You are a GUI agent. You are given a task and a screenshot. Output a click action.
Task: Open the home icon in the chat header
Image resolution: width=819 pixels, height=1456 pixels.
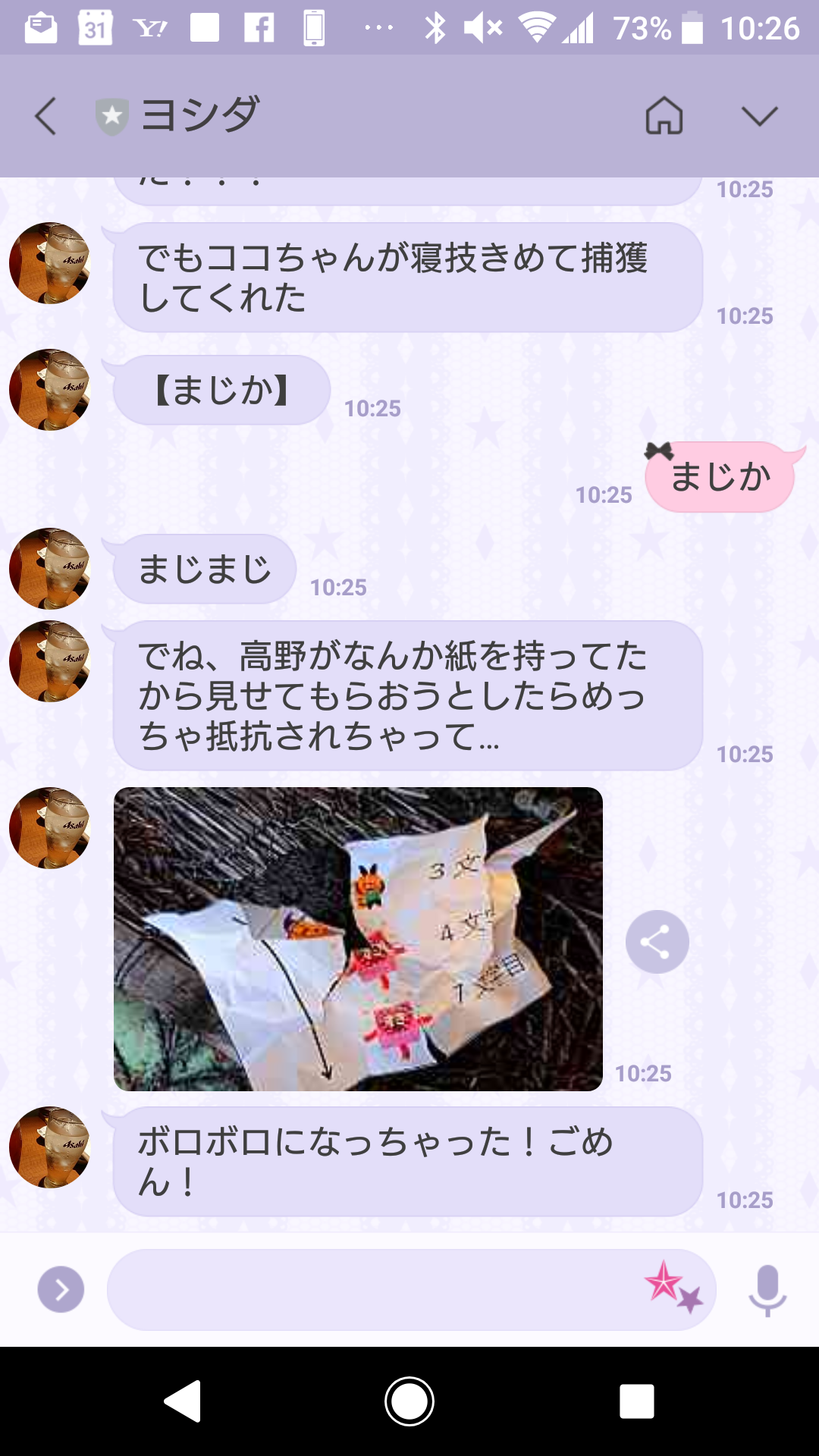click(664, 116)
